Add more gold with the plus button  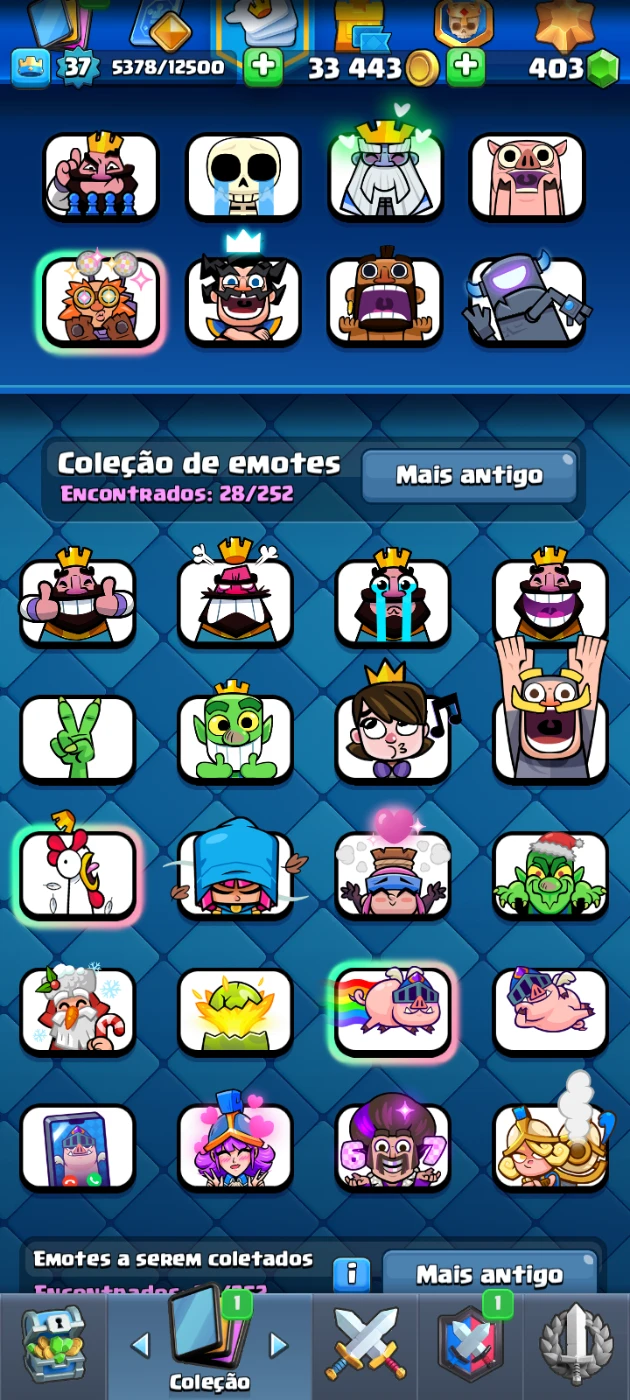pyautogui.click(x=263, y=67)
